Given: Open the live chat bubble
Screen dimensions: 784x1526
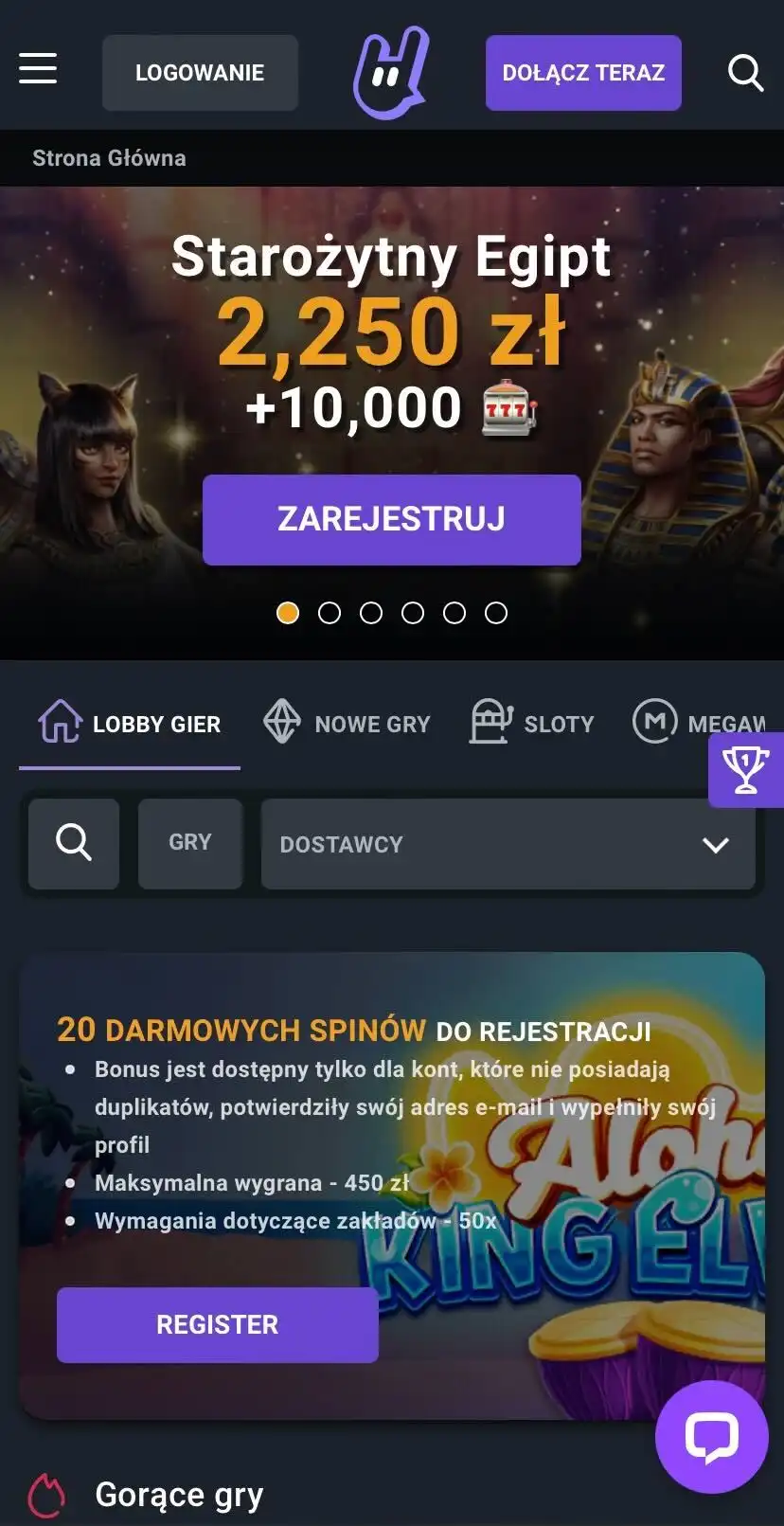Looking at the screenshot, I should point(712,1436).
